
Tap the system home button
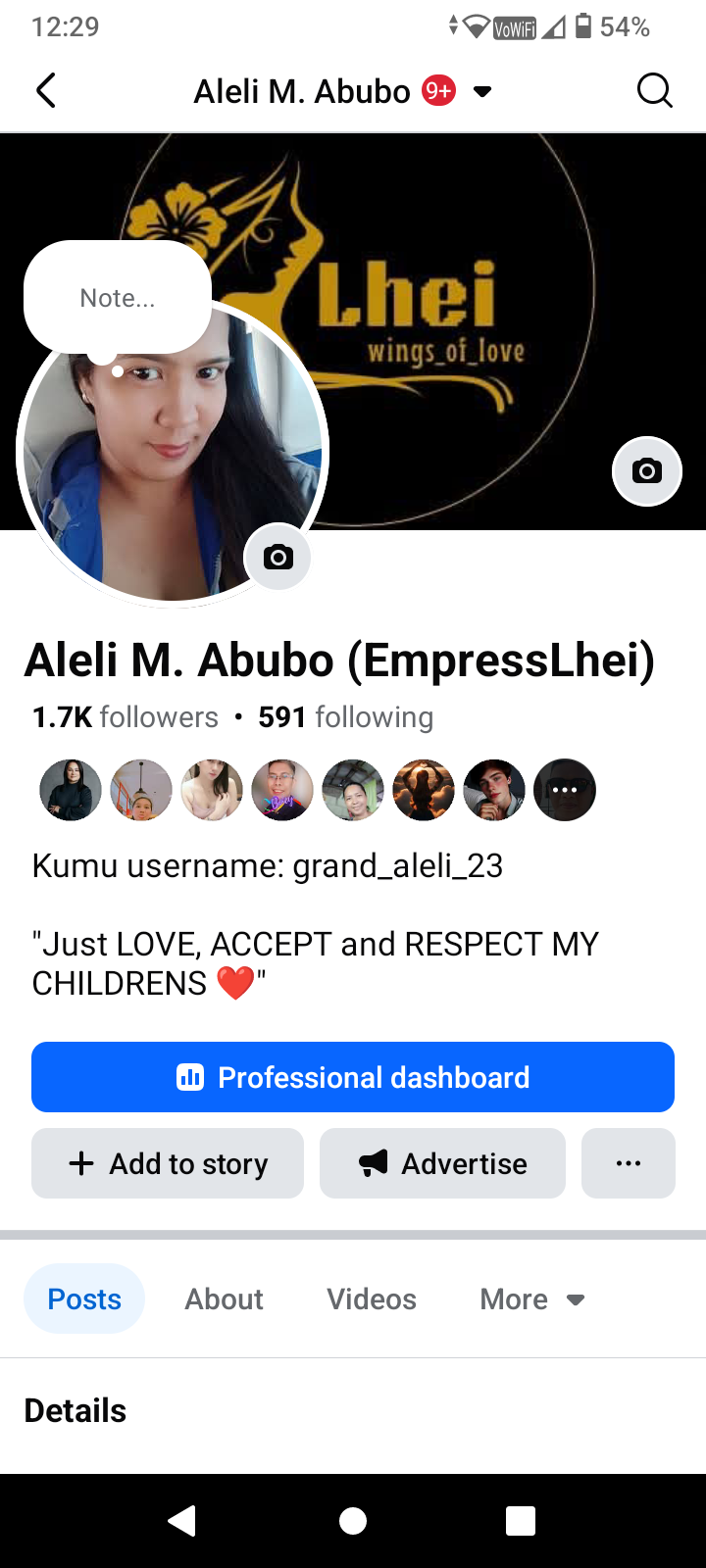[353, 1521]
